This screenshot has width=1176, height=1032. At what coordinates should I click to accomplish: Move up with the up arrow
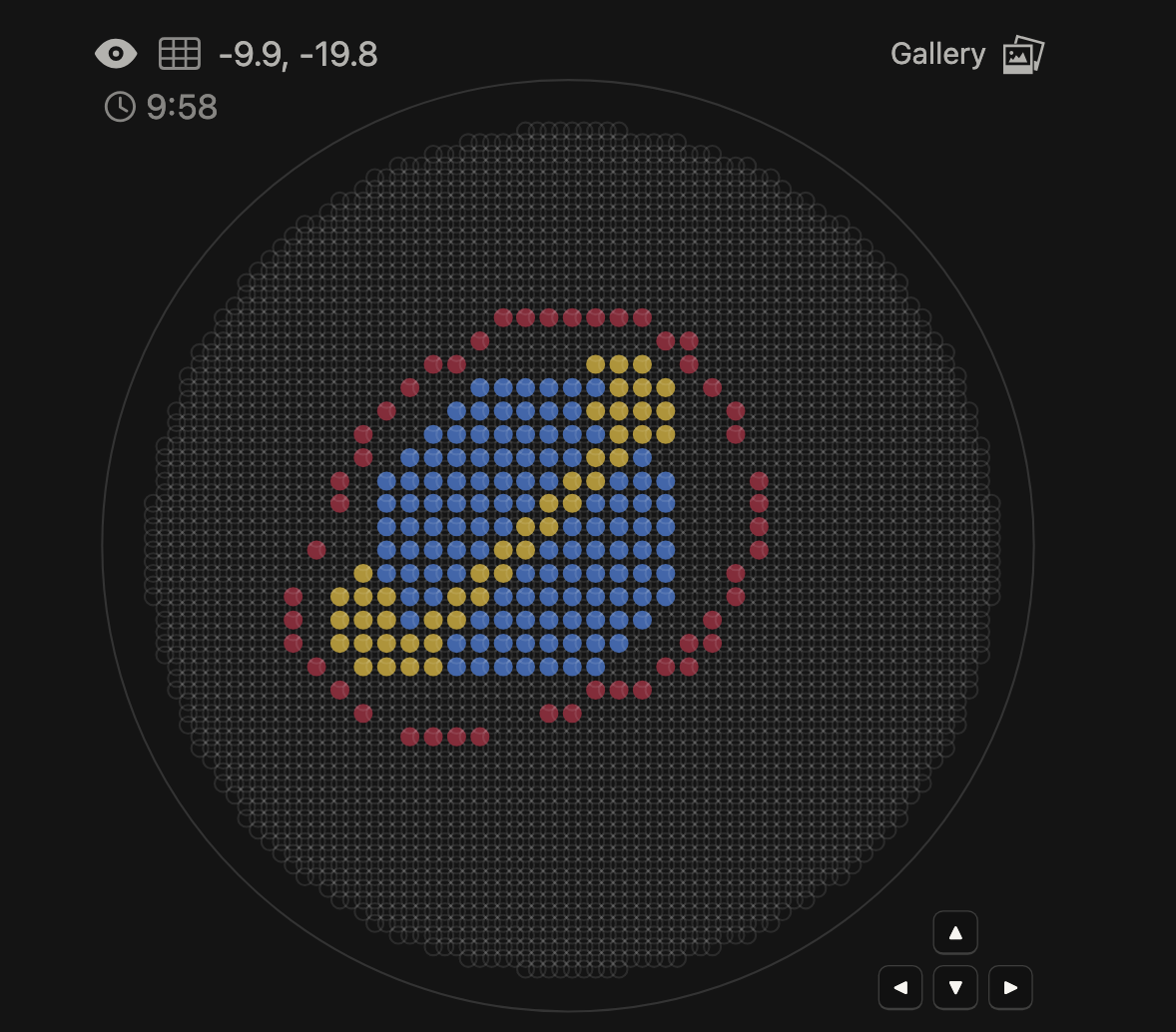pos(955,933)
